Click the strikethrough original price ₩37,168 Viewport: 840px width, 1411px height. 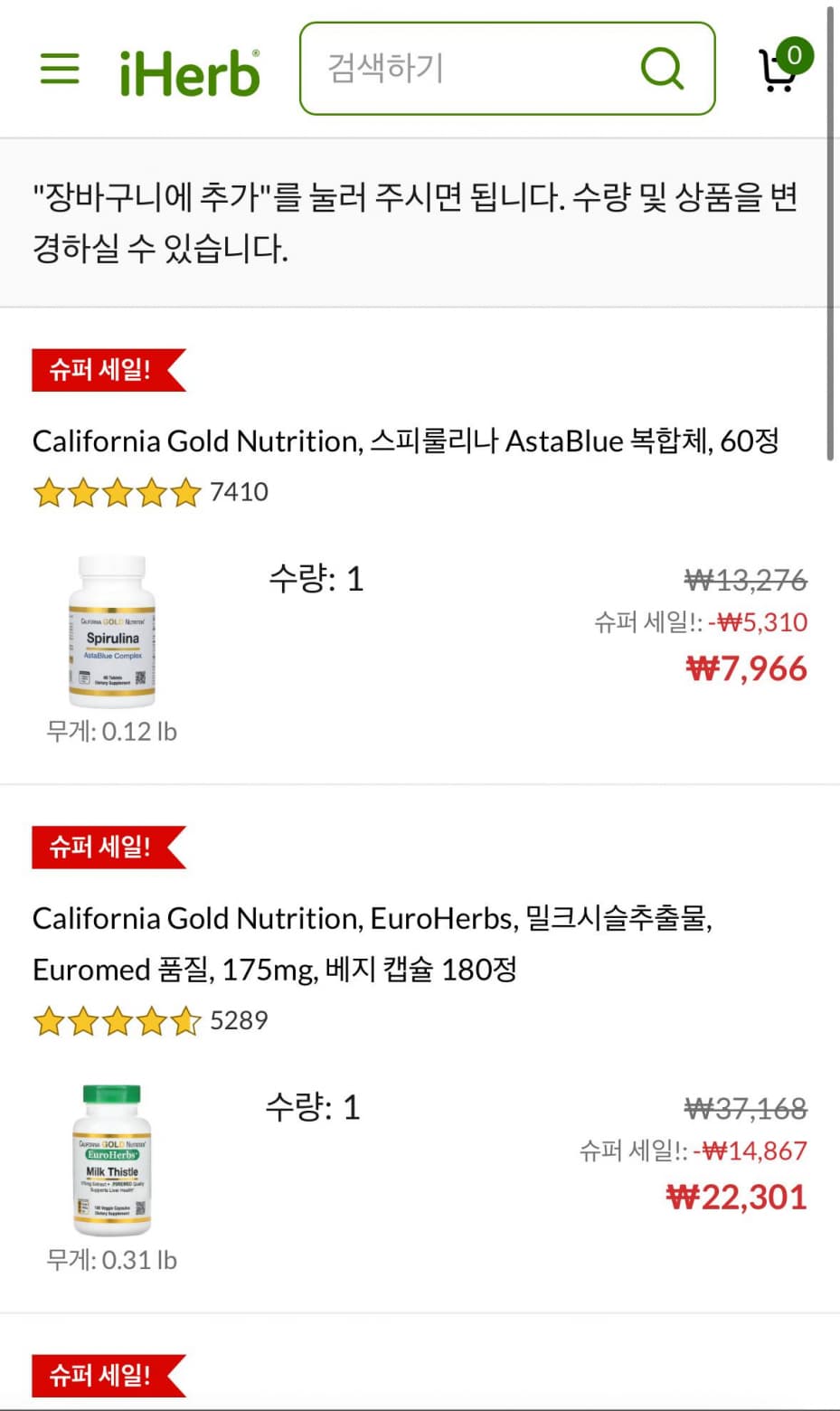(x=745, y=1109)
